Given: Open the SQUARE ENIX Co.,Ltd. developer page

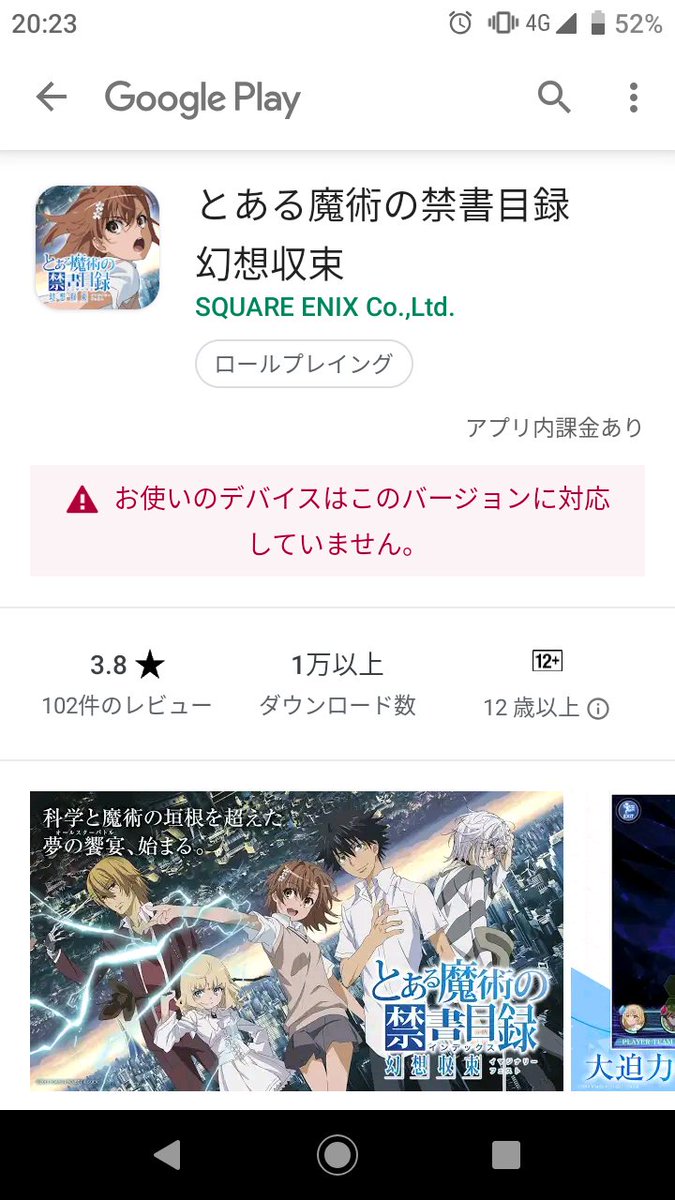Looking at the screenshot, I should point(325,308).
